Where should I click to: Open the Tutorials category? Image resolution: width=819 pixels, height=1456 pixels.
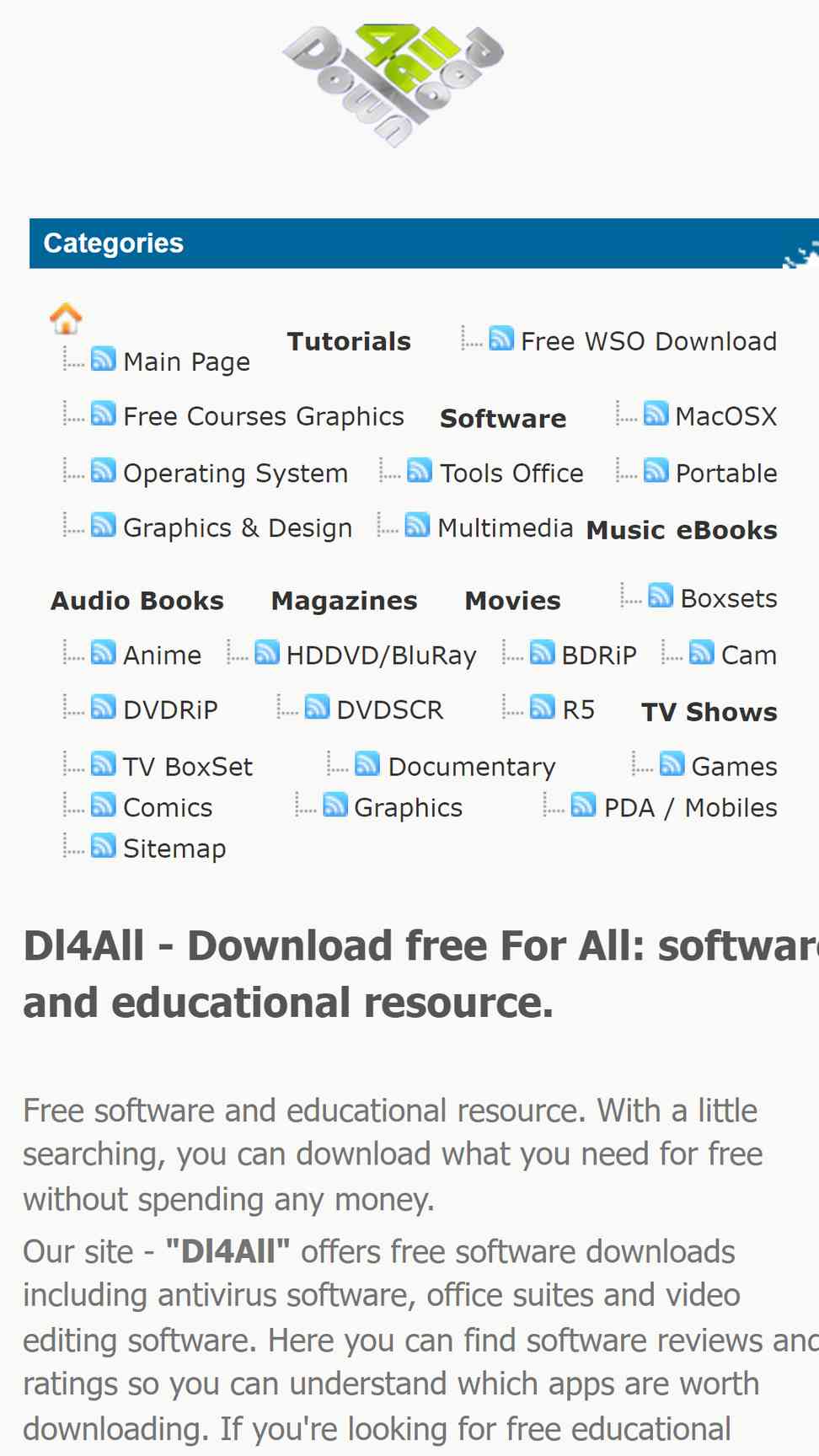coord(349,341)
